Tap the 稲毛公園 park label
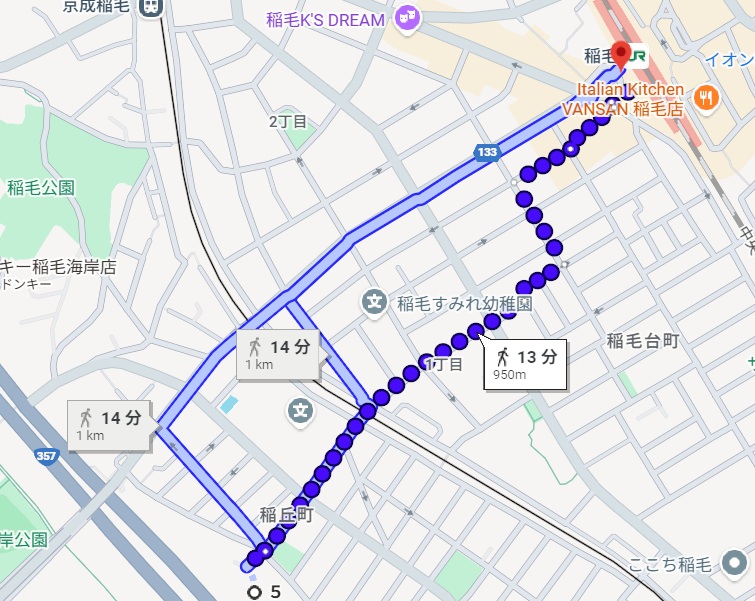 [x=41, y=187]
